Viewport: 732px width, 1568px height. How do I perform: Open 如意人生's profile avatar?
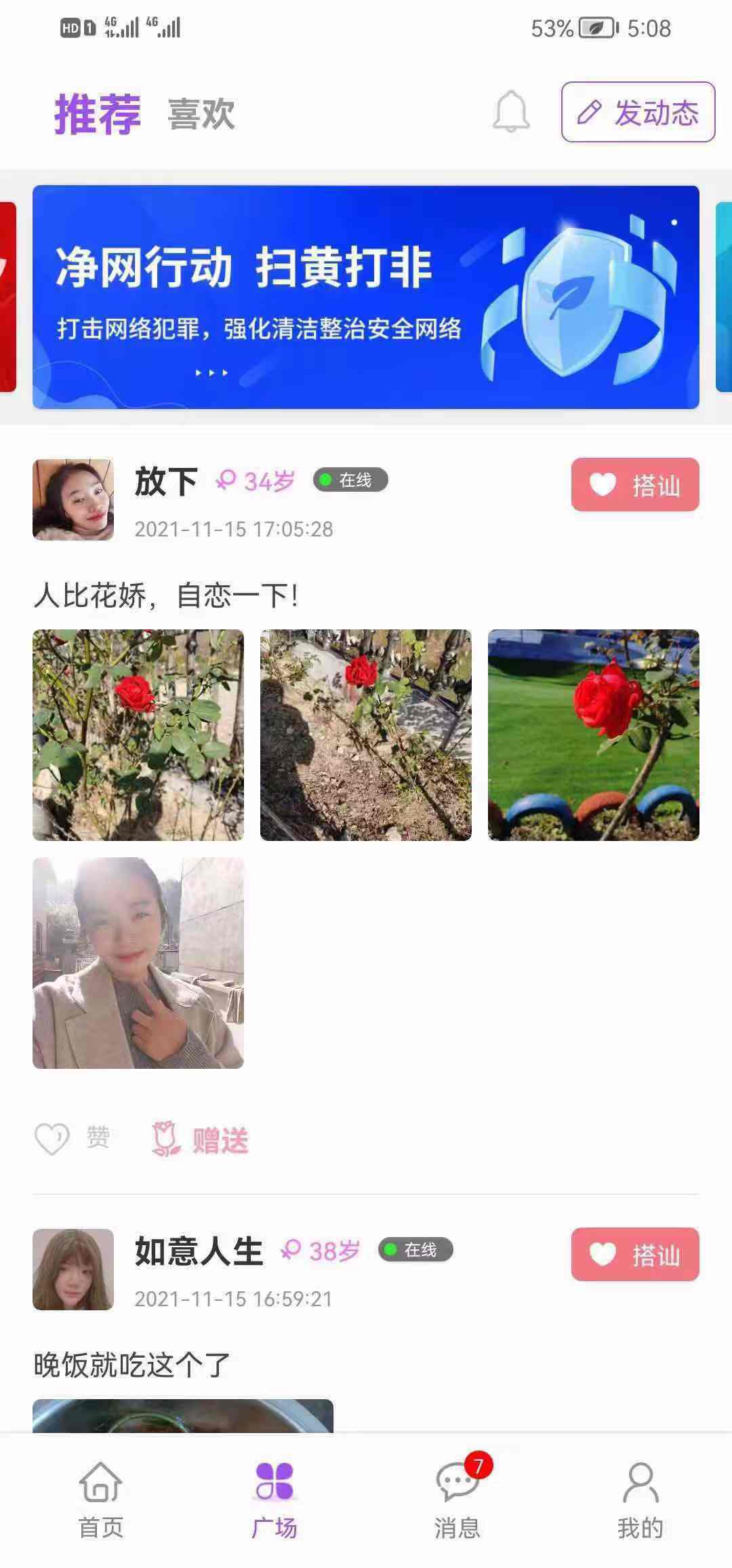(x=73, y=1269)
